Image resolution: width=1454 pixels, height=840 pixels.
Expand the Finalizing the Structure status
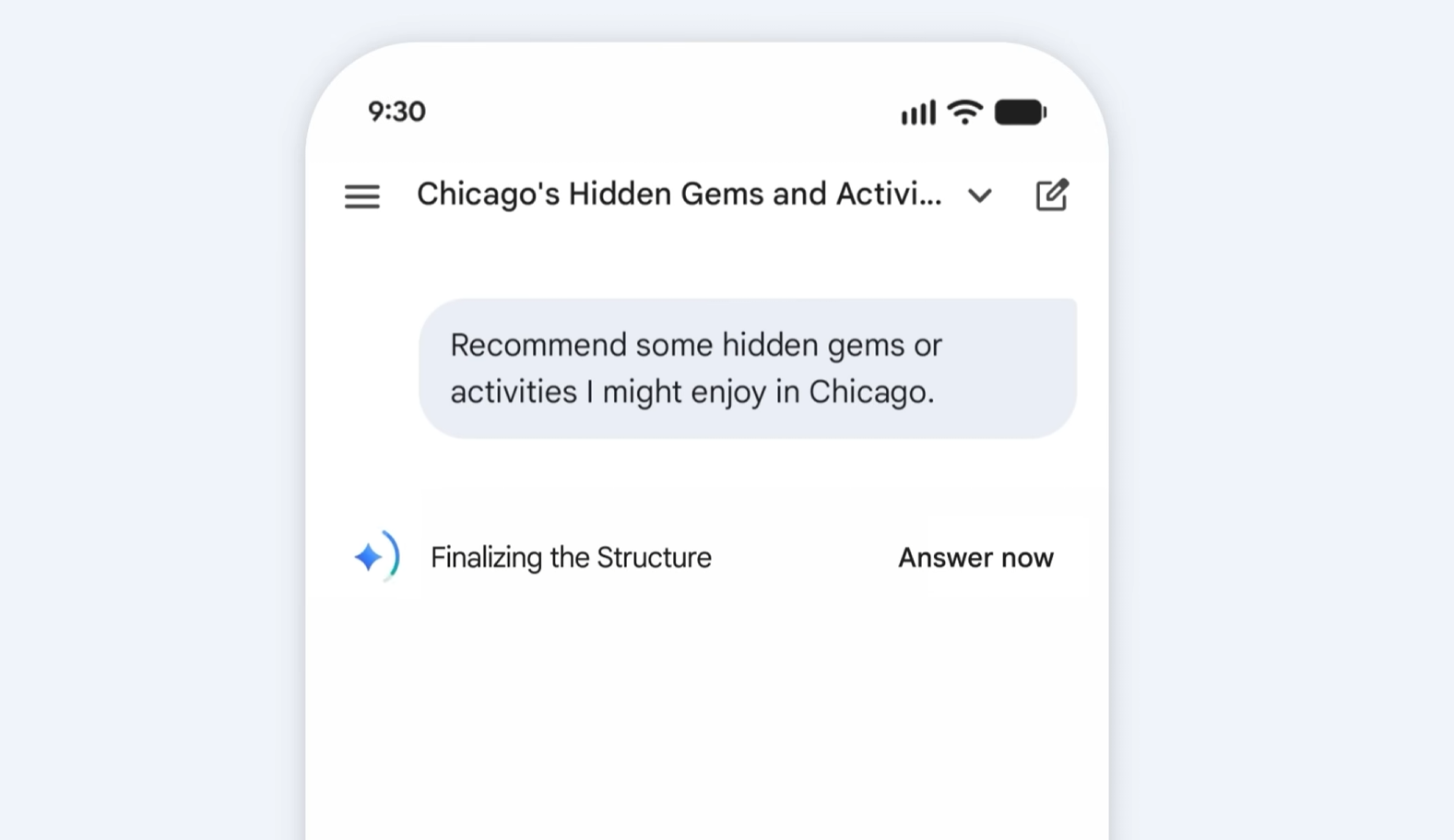571,558
